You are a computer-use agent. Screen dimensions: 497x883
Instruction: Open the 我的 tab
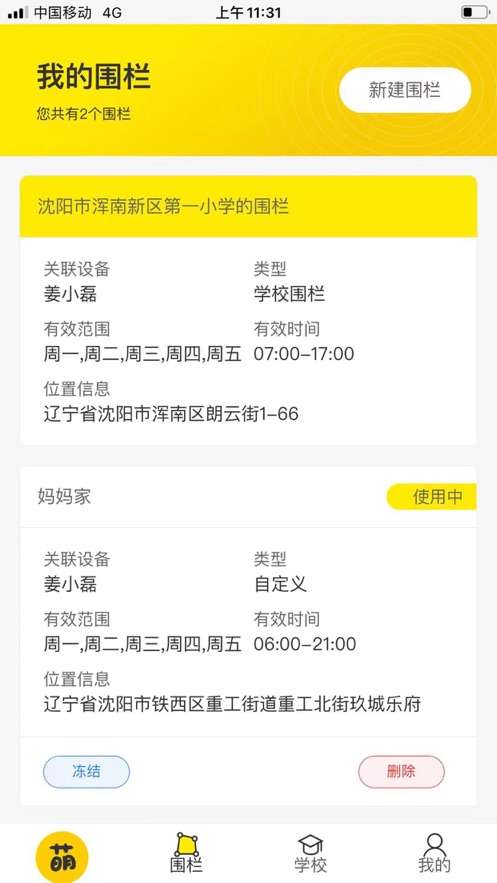tap(434, 853)
